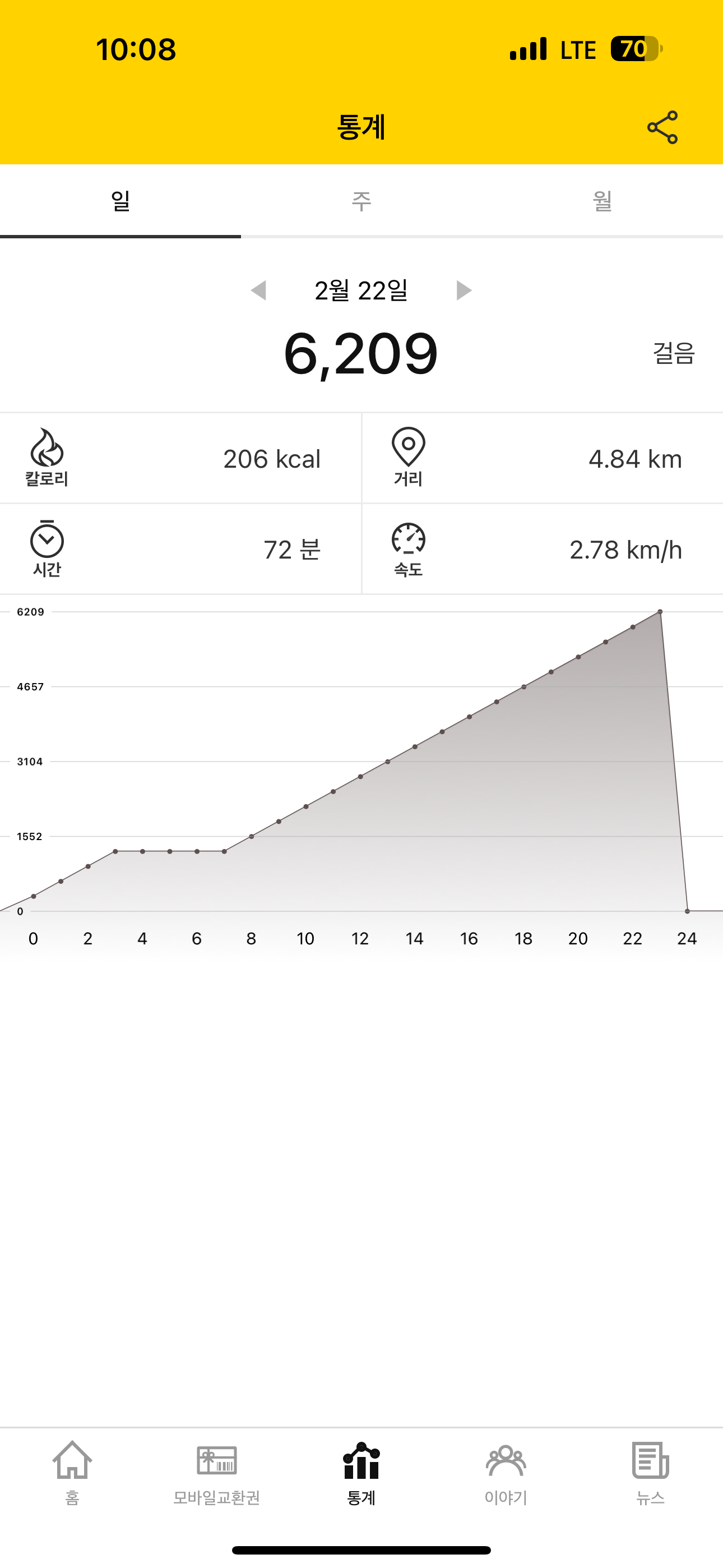Select the 일 (daily) tab

tap(121, 201)
